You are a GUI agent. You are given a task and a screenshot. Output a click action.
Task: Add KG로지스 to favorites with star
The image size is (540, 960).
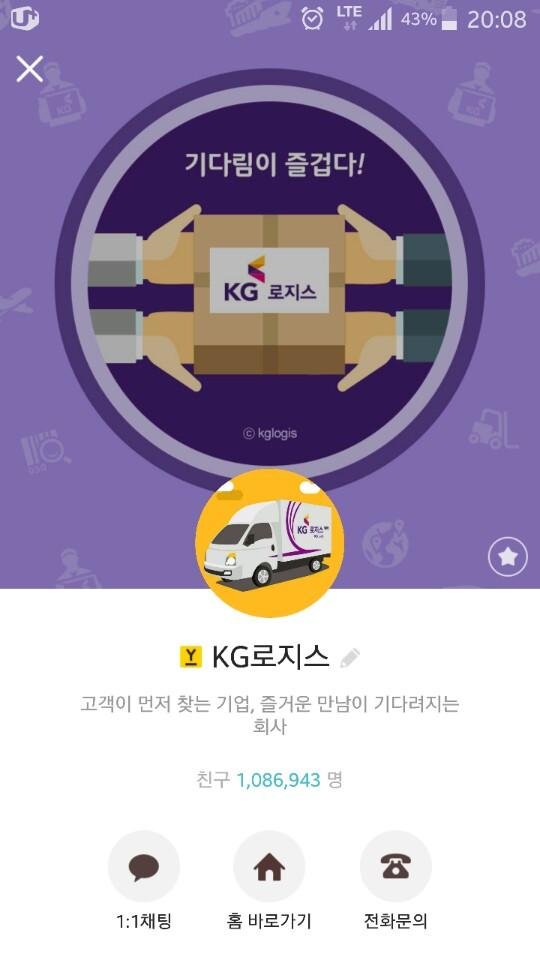click(x=508, y=557)
